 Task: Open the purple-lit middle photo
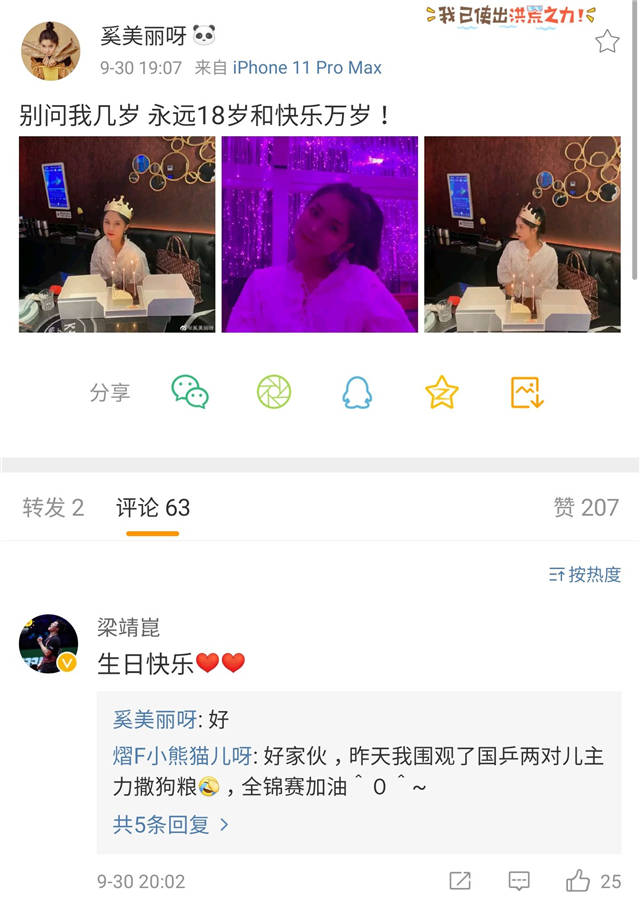coord(319,234)
